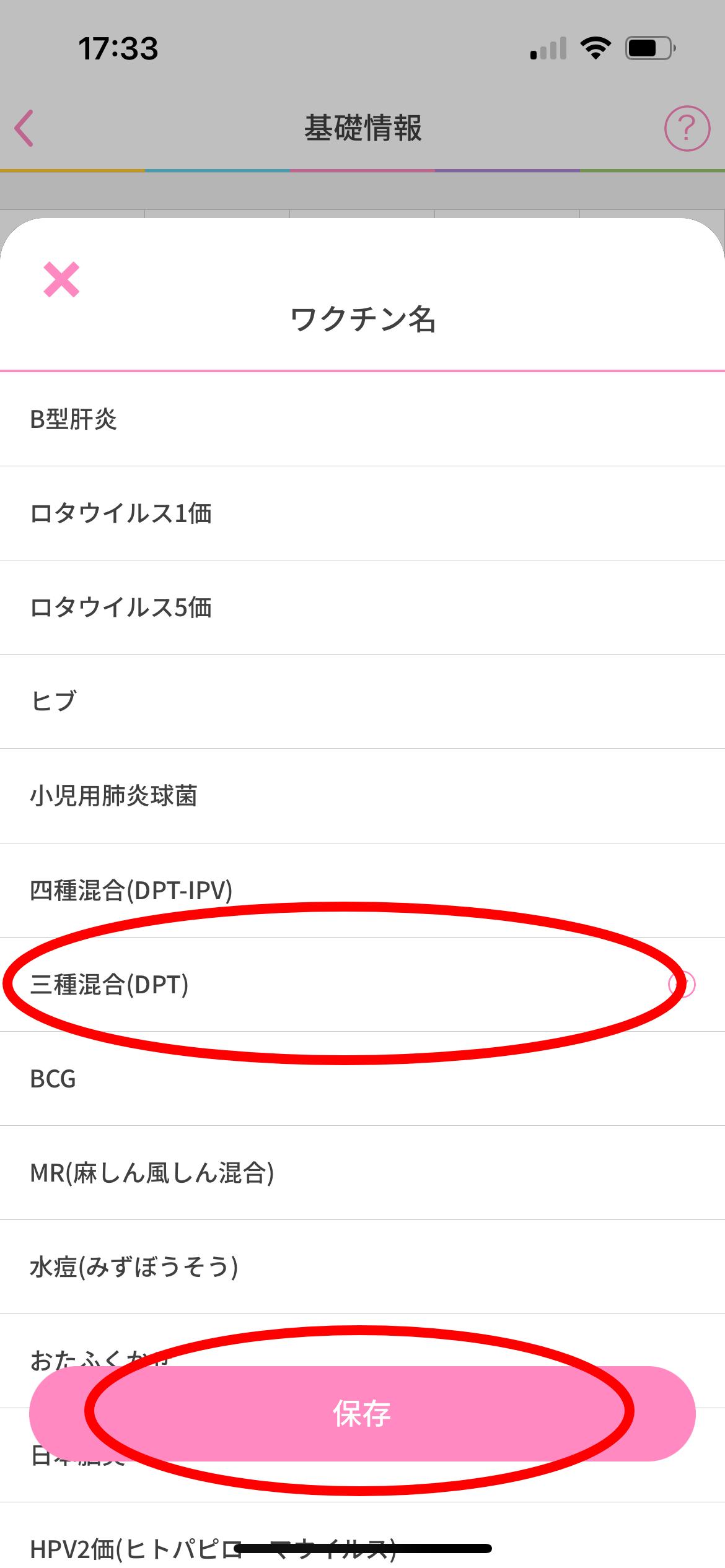Choose ロタウイルス5価 from the list
The height and width of the screenshot is (1568, 725).
tap(362, 608)
